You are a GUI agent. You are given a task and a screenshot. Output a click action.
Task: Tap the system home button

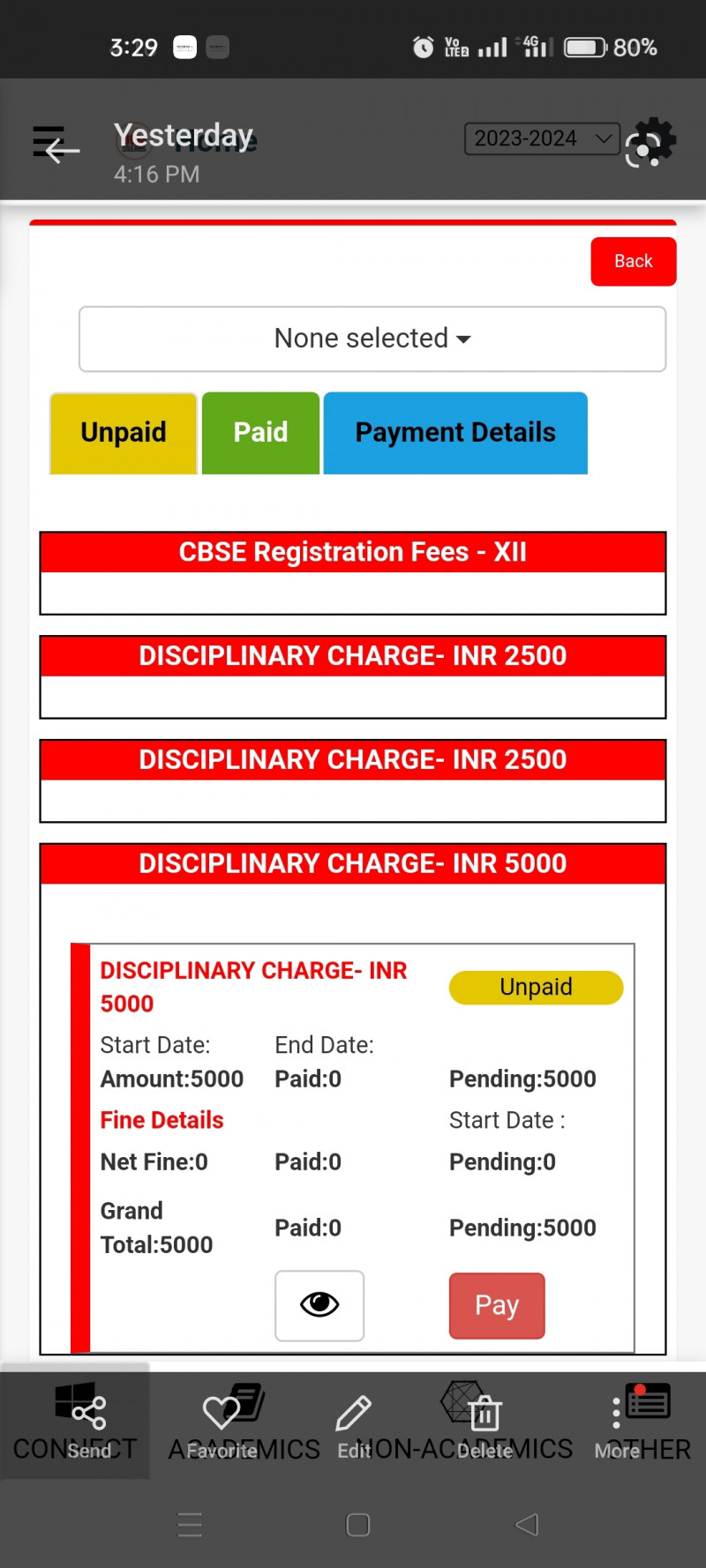pos(357,1525)
